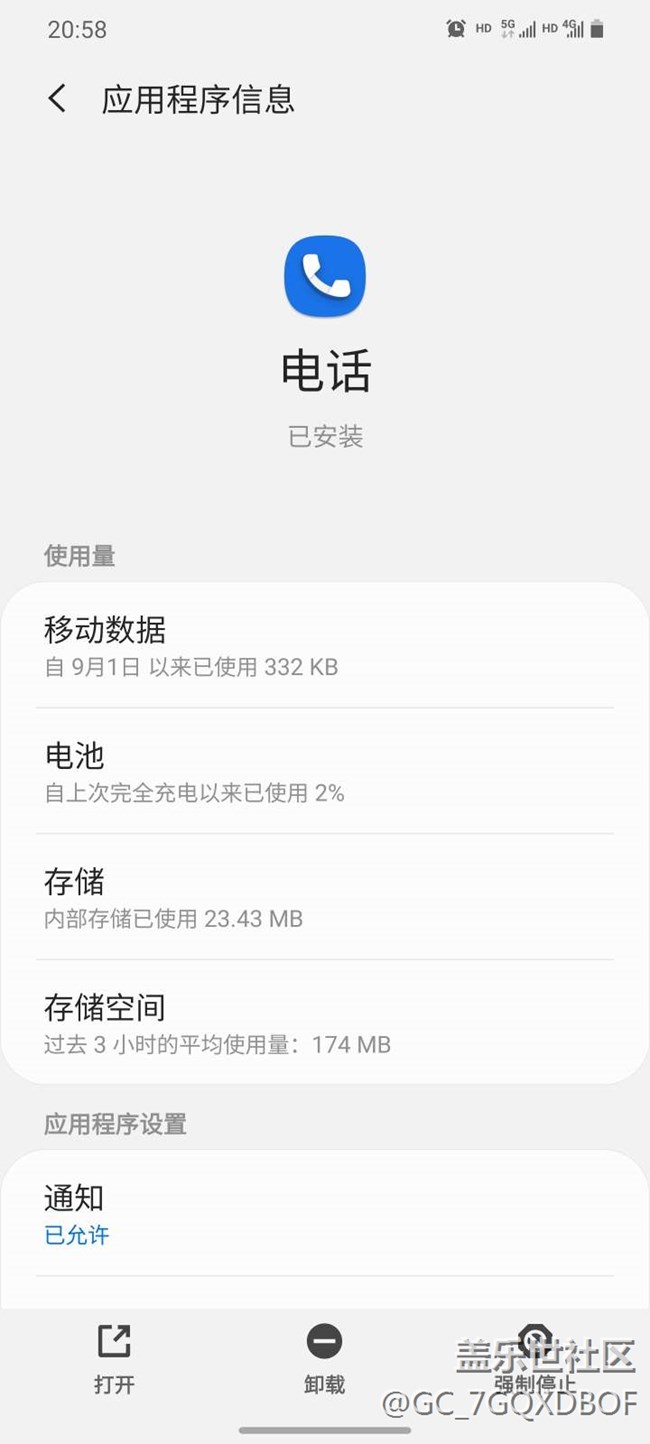Go back from 应用程序信息 screen
Screen dimensions: 650x1444
57,99
